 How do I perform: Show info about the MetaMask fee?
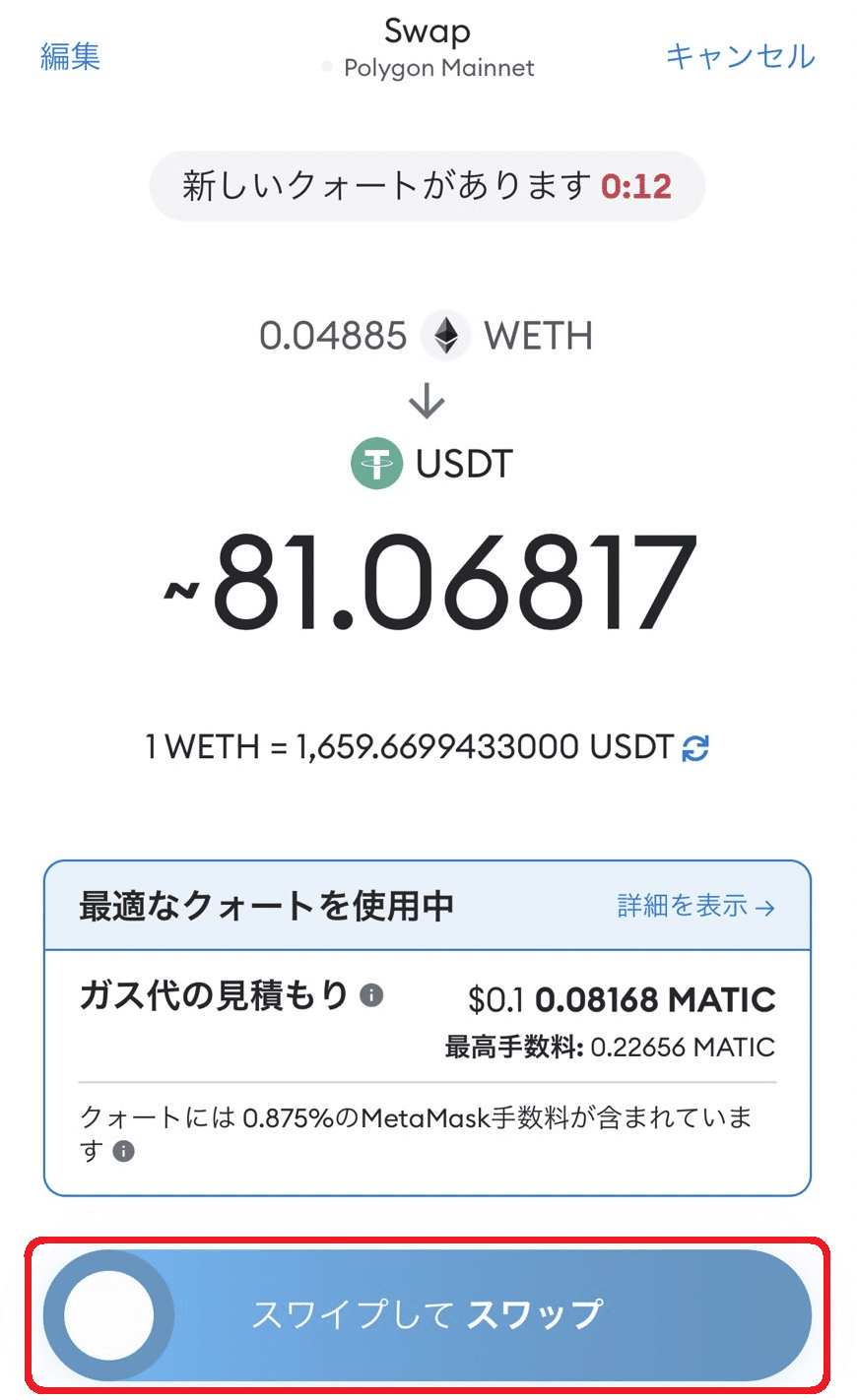[123, 1151]
